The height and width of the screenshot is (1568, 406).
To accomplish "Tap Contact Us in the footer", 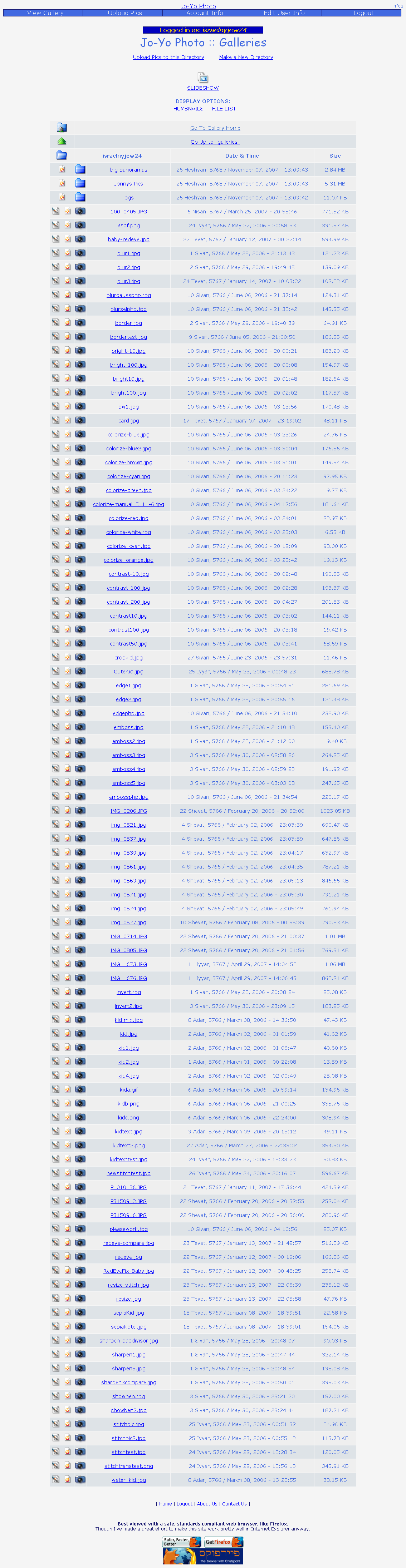I will tap(234, 1503).
